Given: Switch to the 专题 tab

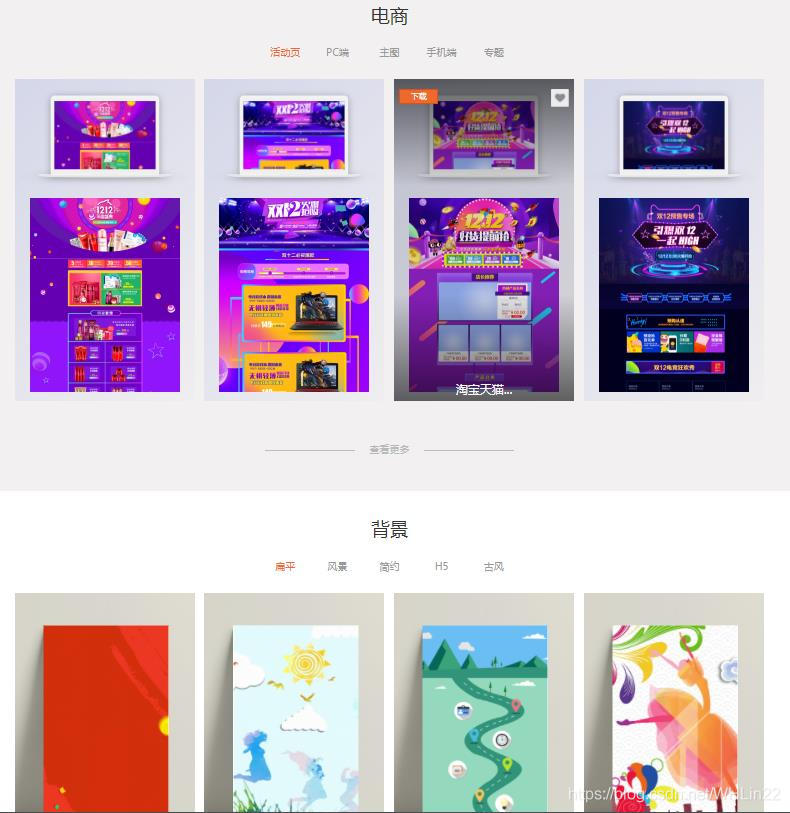Looking at the screenshot, I should tap(491, 51).
